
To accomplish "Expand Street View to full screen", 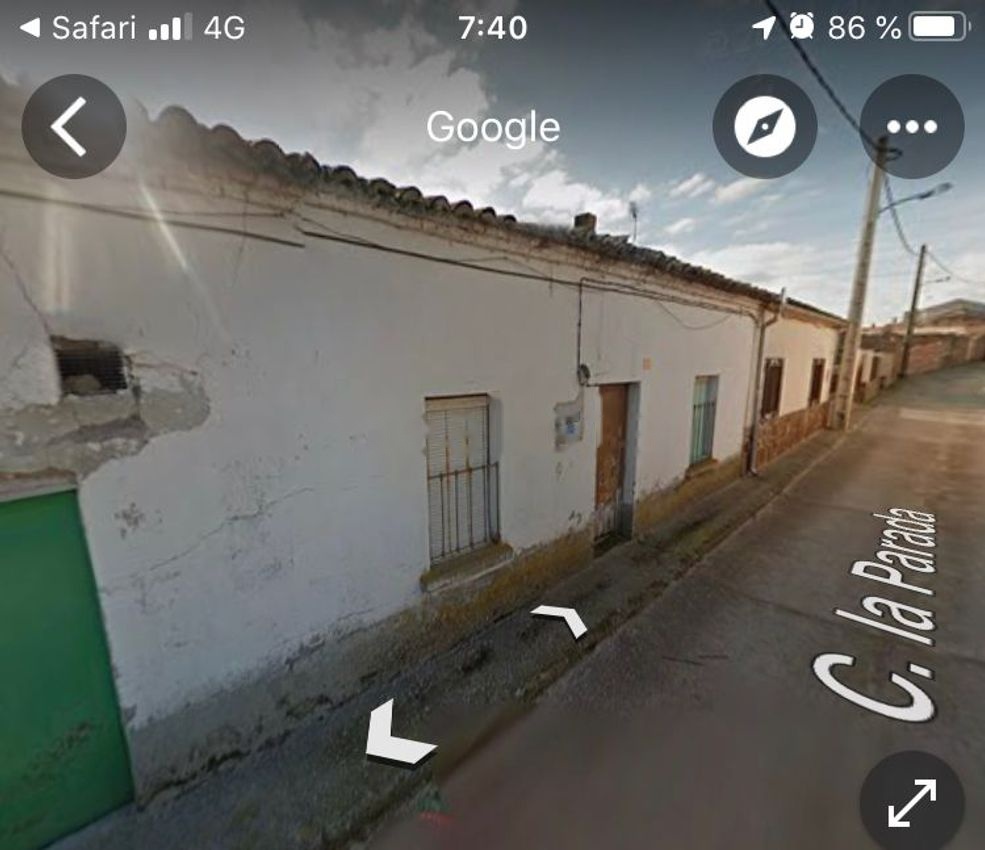I will point(911,802).
